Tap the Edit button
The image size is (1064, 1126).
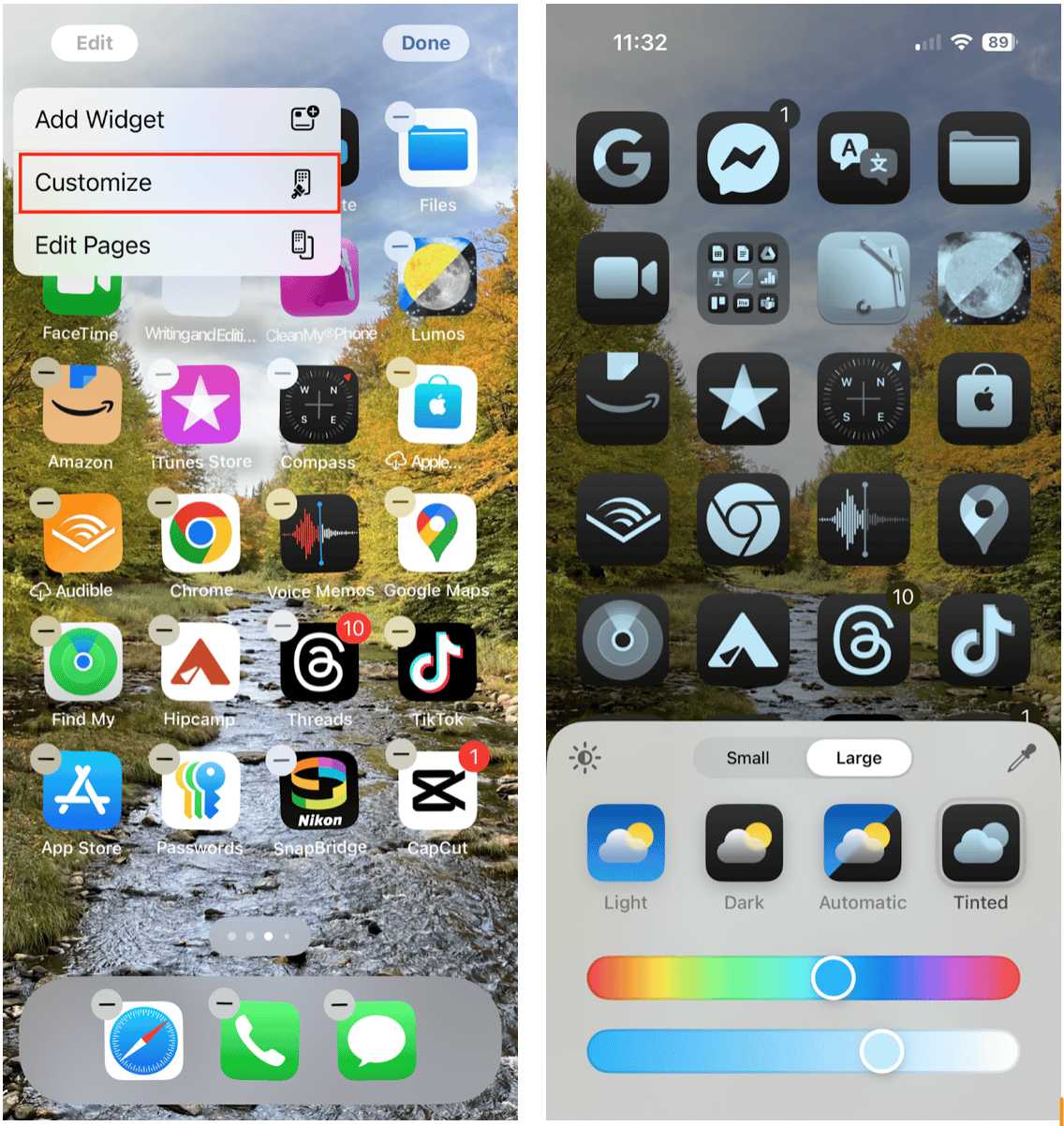pyautogui.click(x=95, y=43)
